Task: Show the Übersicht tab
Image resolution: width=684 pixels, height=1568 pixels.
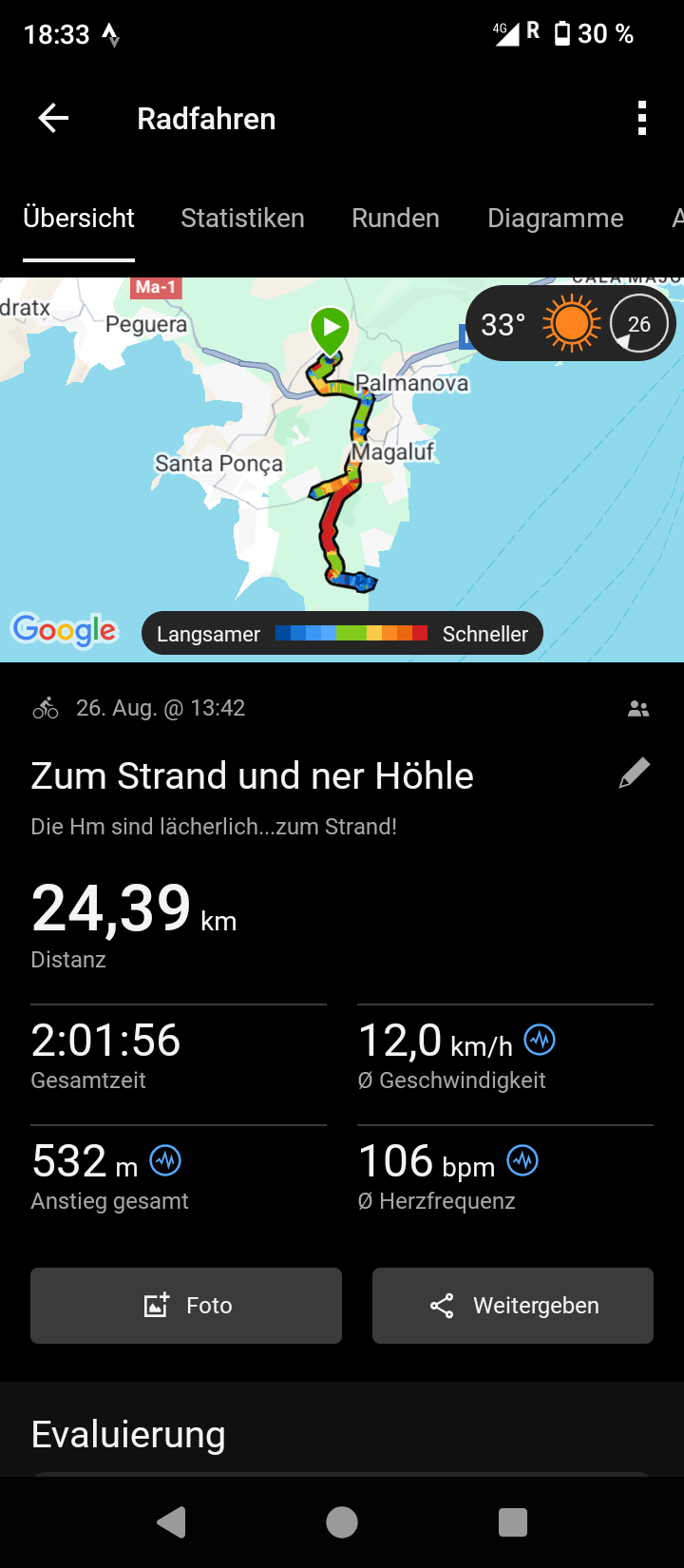Action: click(x=79, y=219)
